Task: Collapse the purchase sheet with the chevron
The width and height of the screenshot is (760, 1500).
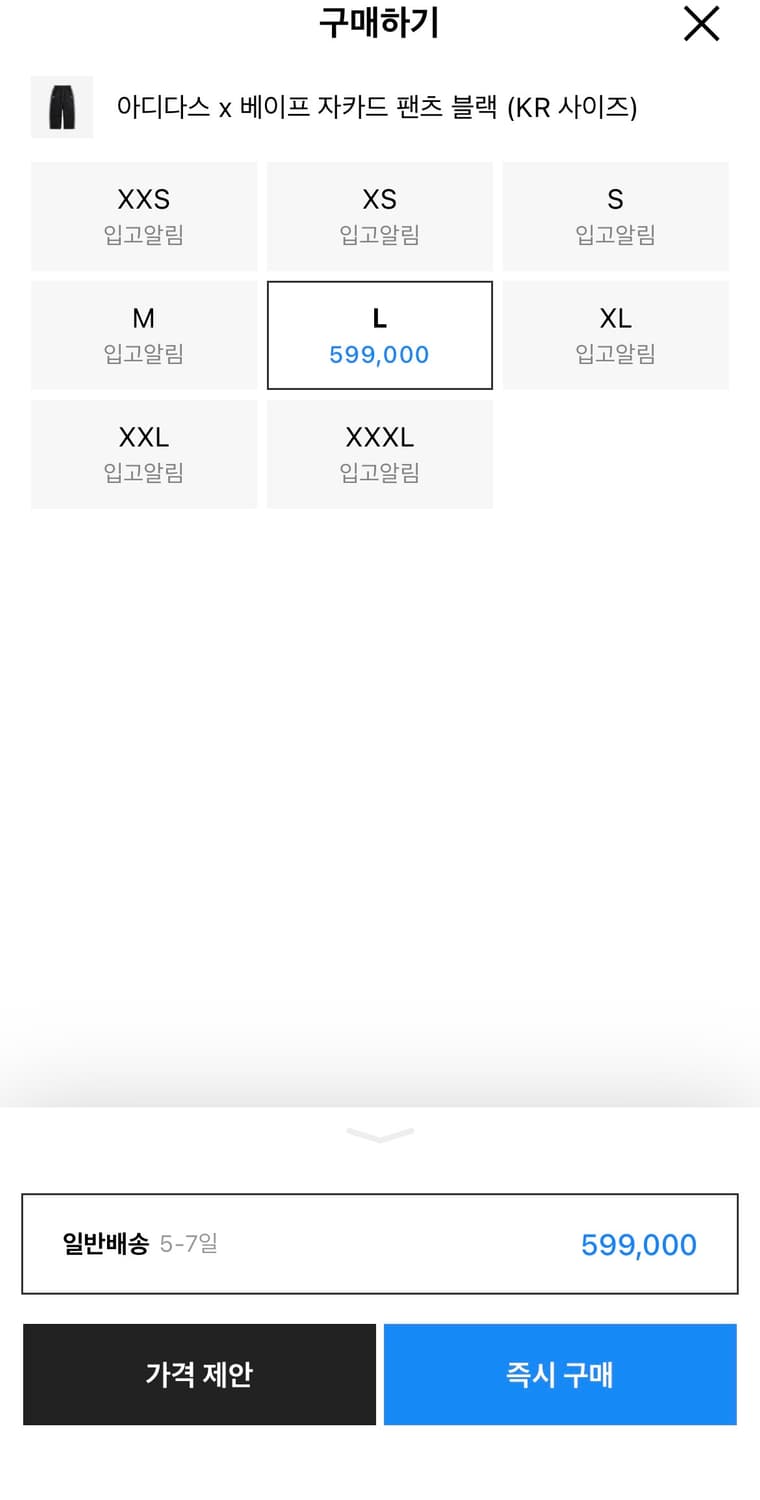Action: tap(379, 1133)
